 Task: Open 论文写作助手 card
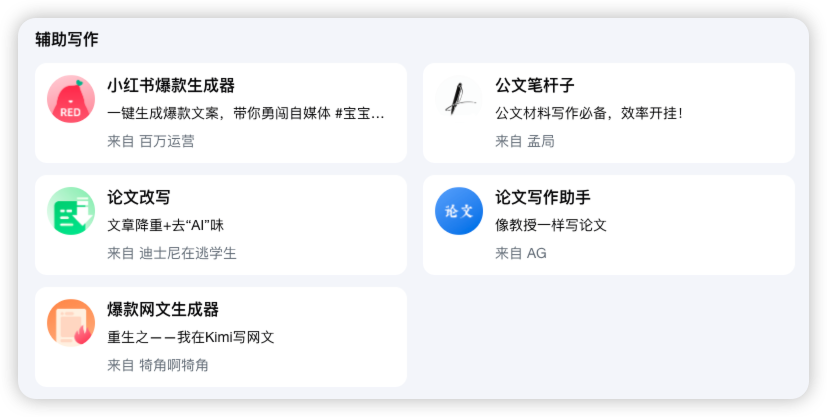pyautogui.click(x=608, y=224)
